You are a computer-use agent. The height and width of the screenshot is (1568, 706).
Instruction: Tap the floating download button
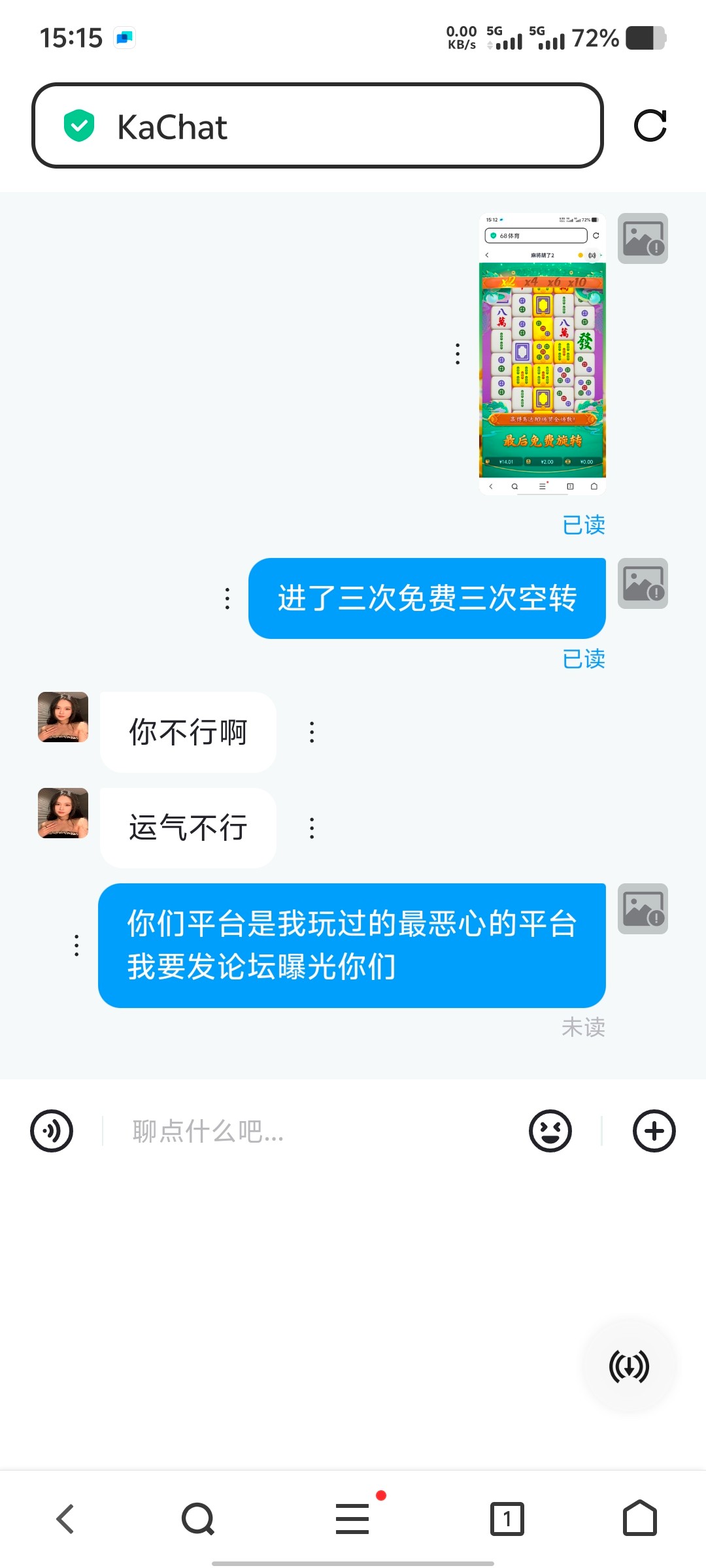(x=629, y=1366)
